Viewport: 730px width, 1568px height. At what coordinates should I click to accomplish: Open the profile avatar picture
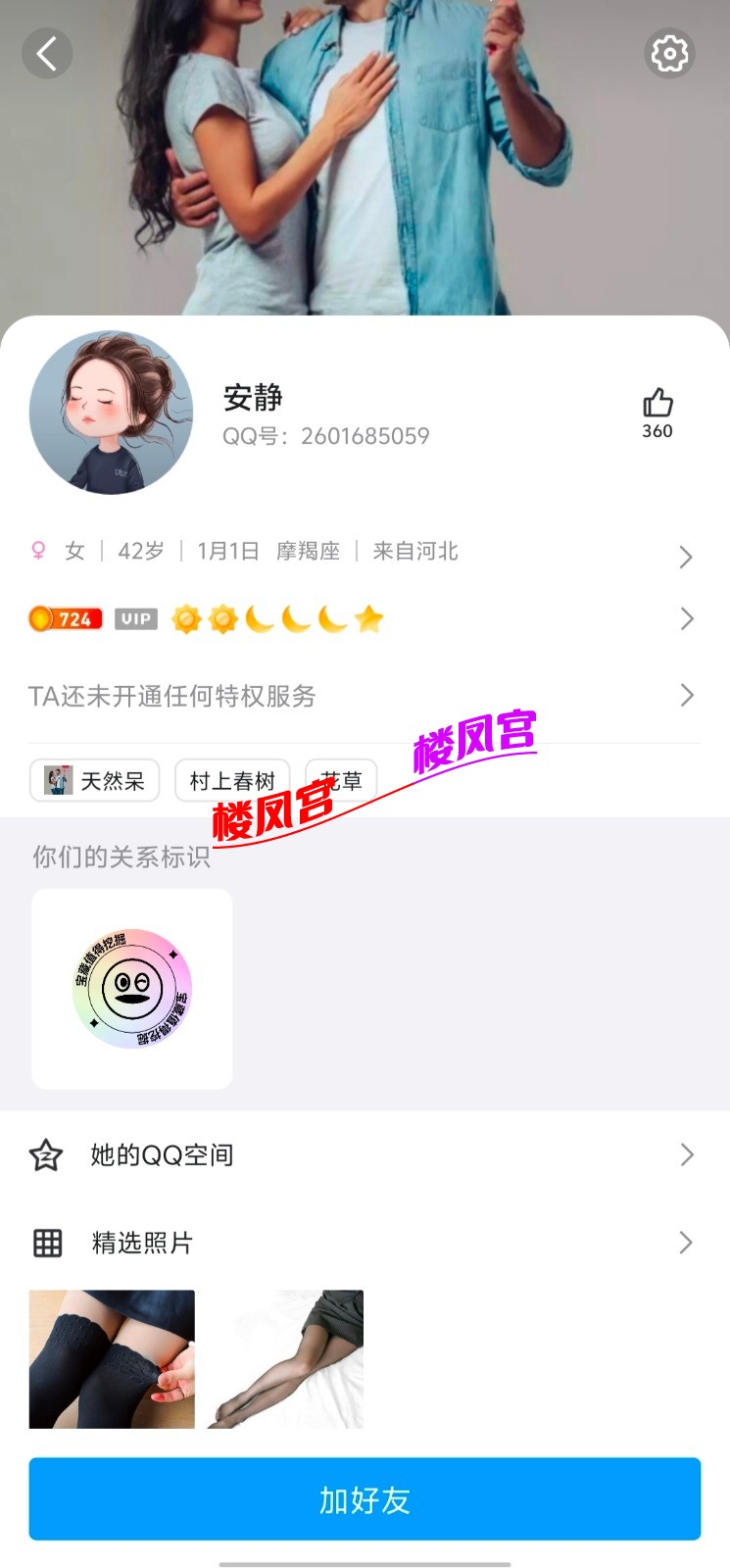coord(111,412)
